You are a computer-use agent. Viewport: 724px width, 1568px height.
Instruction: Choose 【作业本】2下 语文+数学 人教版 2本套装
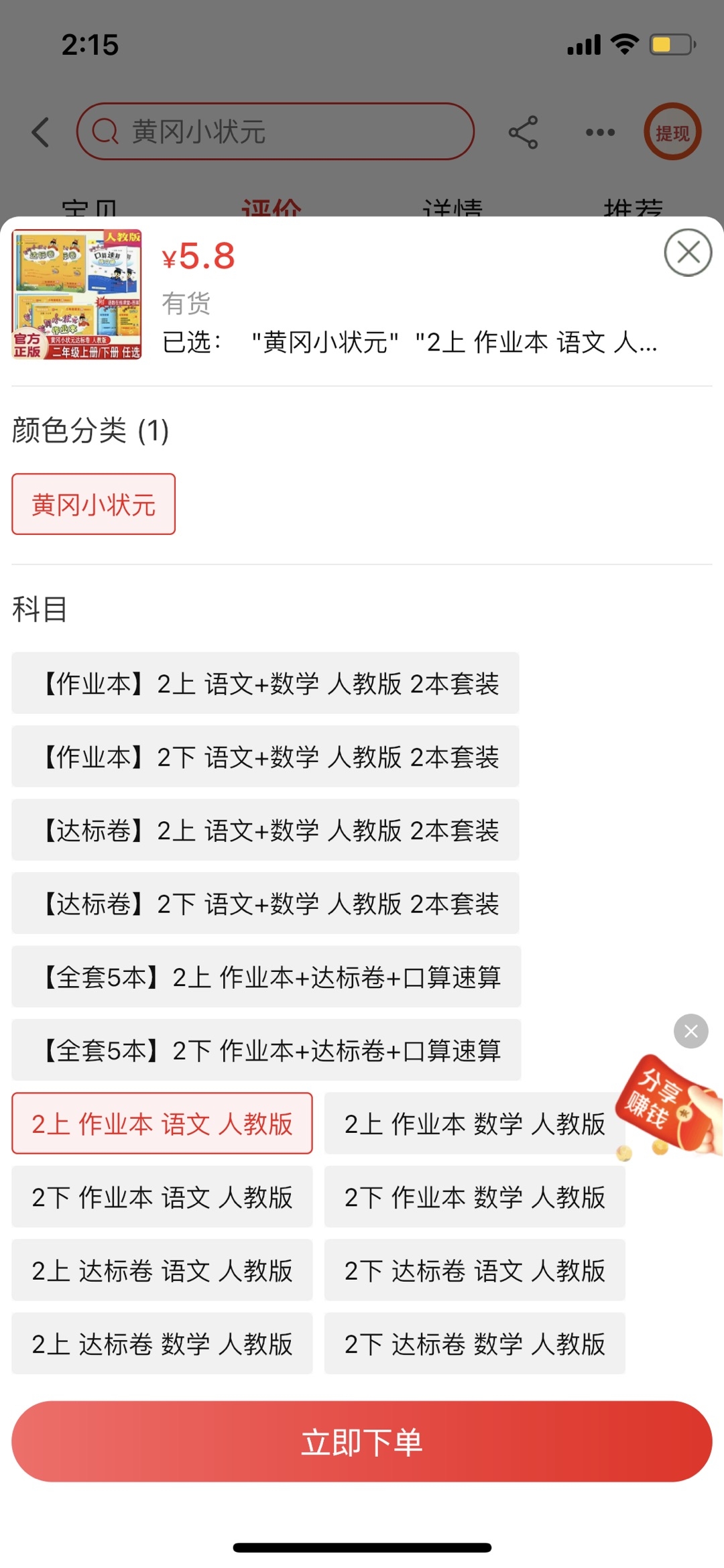pyautogui.click(x=265, y=756)
